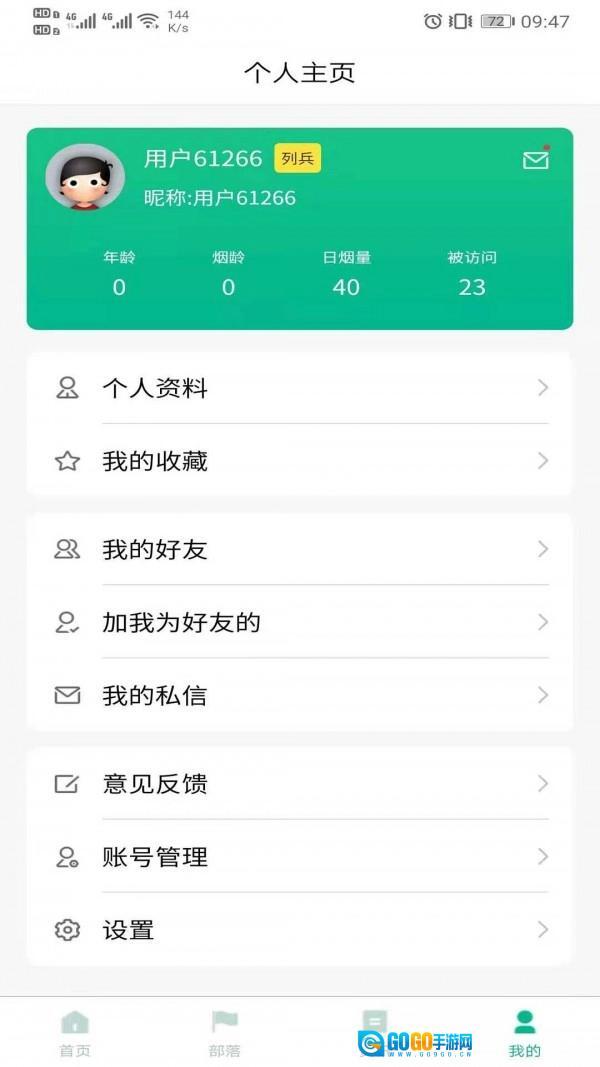
Task: Tap the user avatar picture
Action: (x=85, y=177)
